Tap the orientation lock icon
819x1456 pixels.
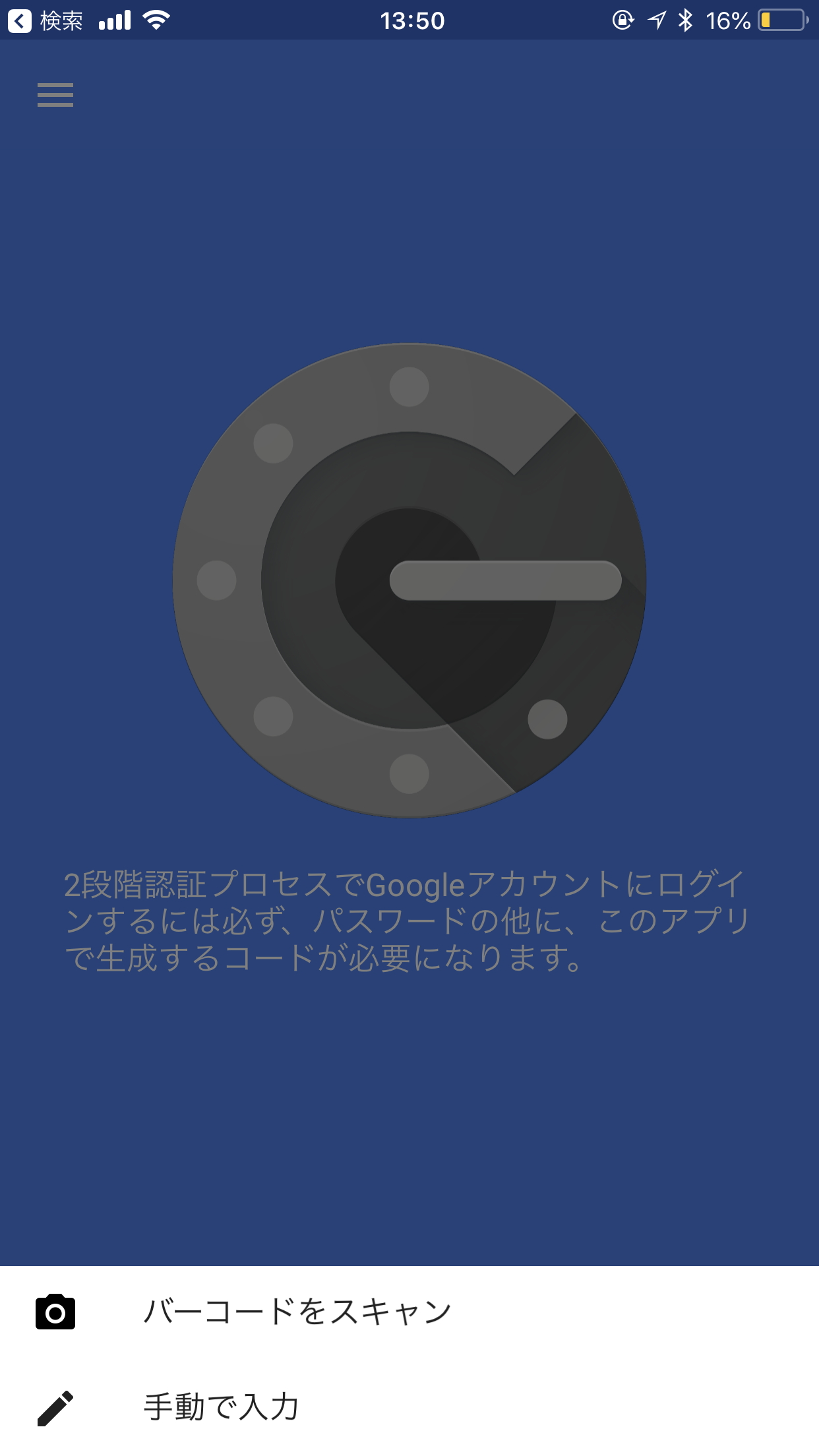(x=622, y=20)
